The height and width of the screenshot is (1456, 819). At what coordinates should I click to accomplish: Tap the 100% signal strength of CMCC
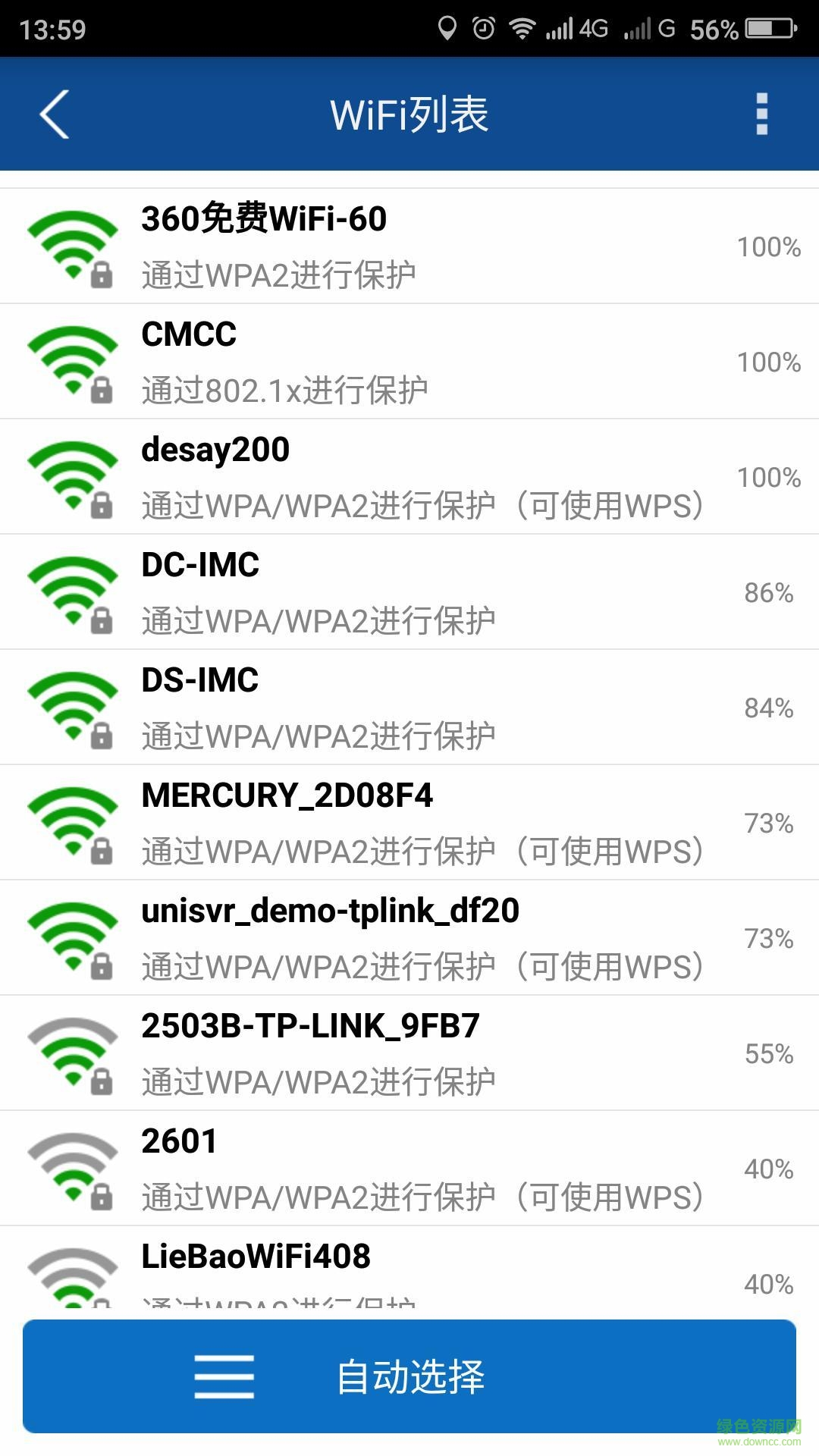click(x=769, y=362)
